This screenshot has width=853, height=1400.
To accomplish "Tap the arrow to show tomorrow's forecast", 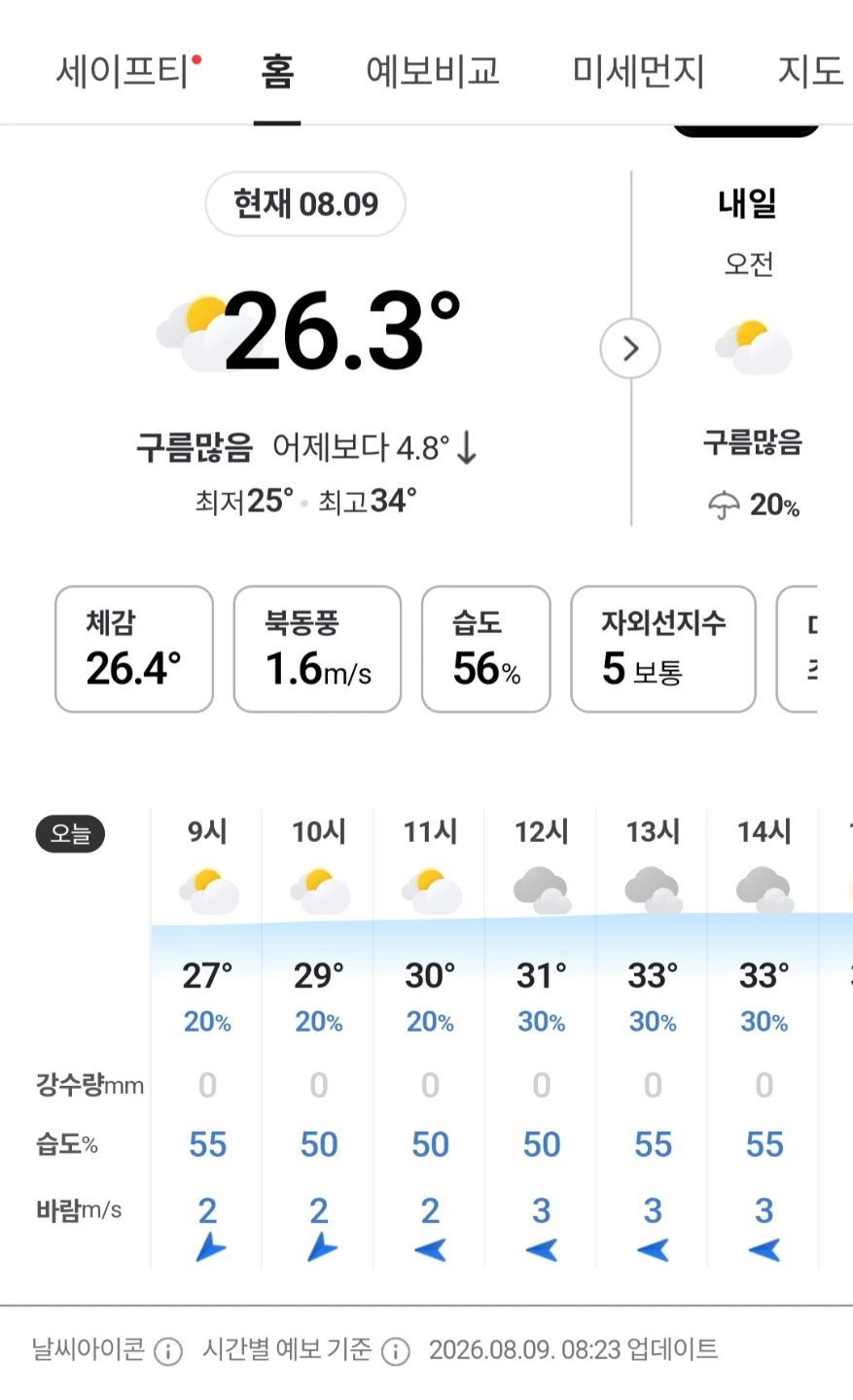I will click(630, 348).
